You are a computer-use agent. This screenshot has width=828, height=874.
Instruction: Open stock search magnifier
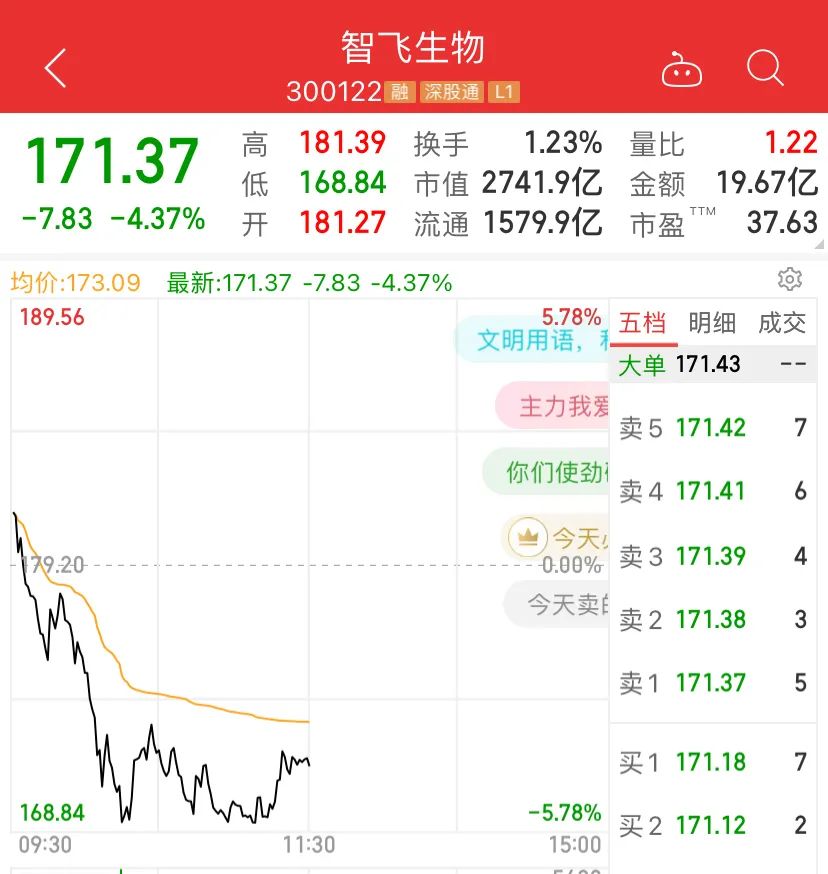[x=765, y=69]
